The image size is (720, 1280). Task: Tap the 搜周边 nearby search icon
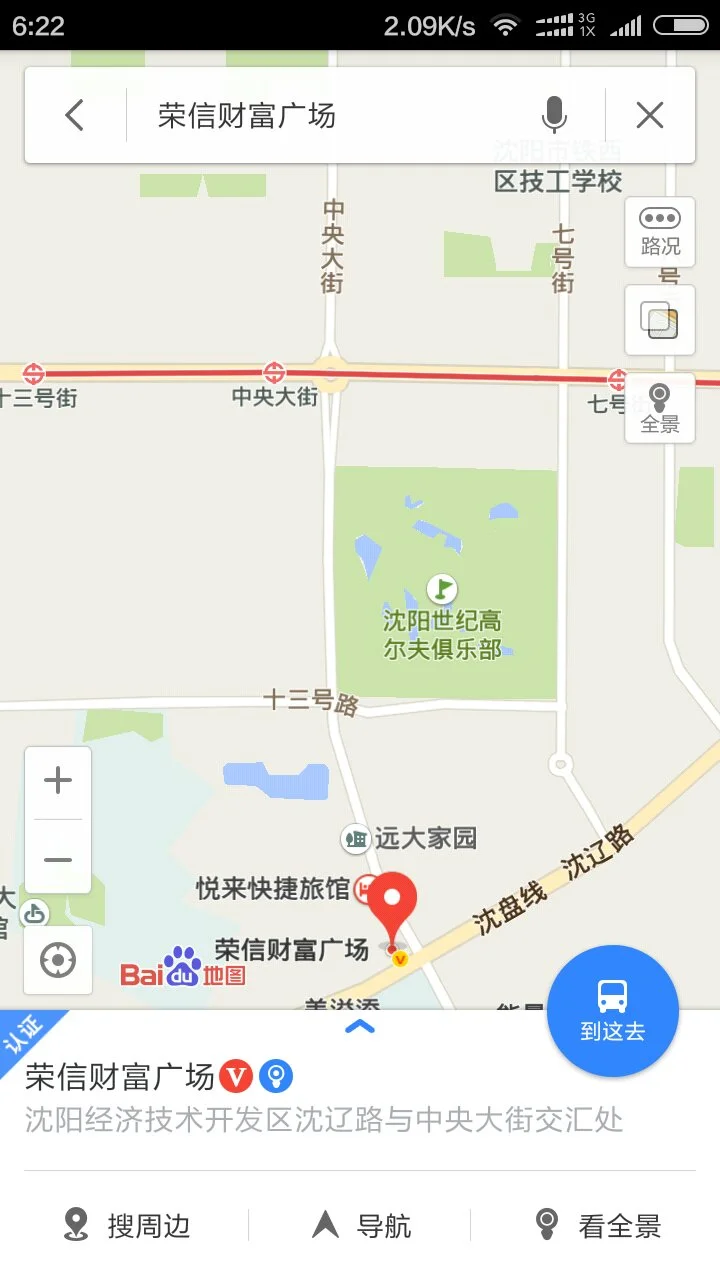click(x=75, y=1222)
